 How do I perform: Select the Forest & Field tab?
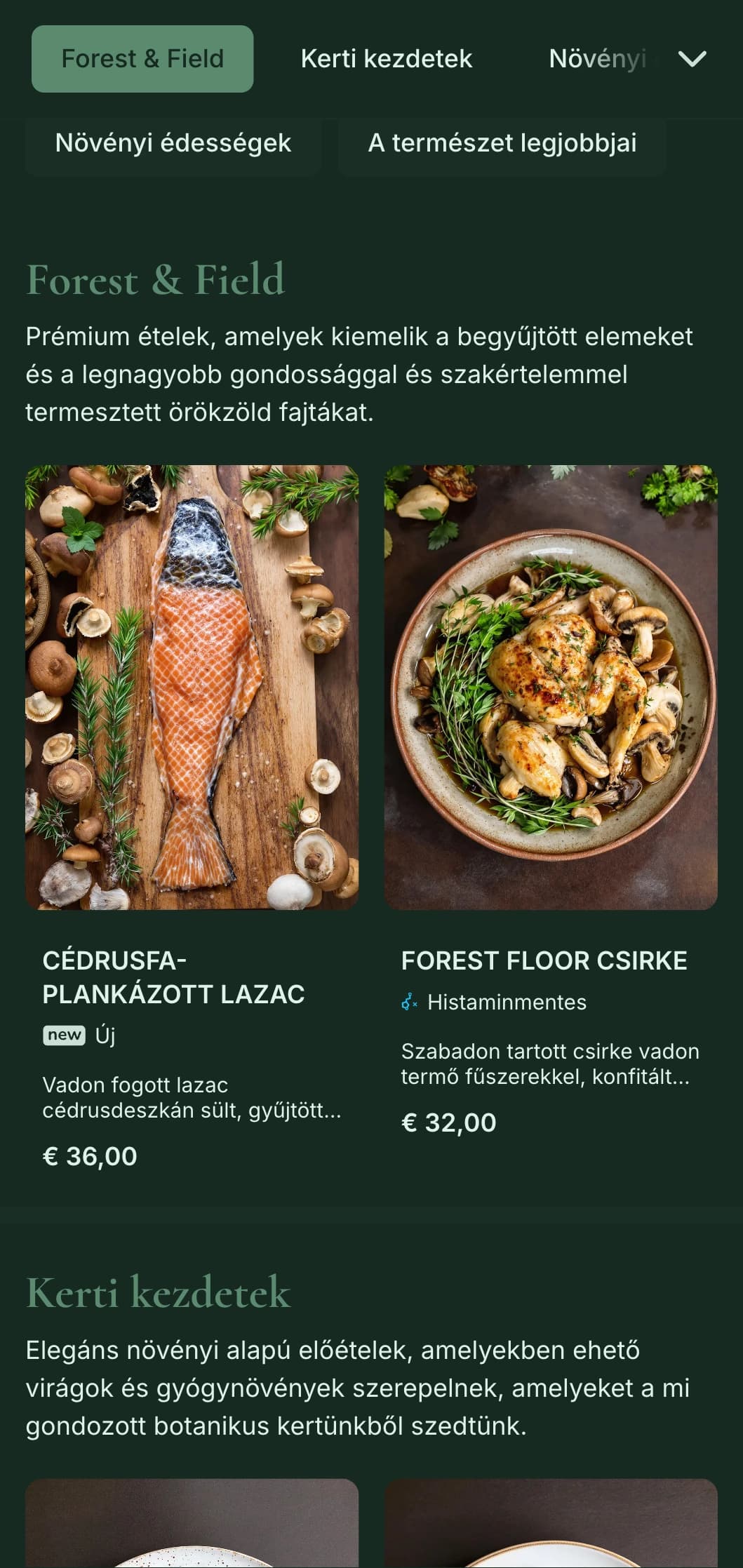tap(142, 59)
